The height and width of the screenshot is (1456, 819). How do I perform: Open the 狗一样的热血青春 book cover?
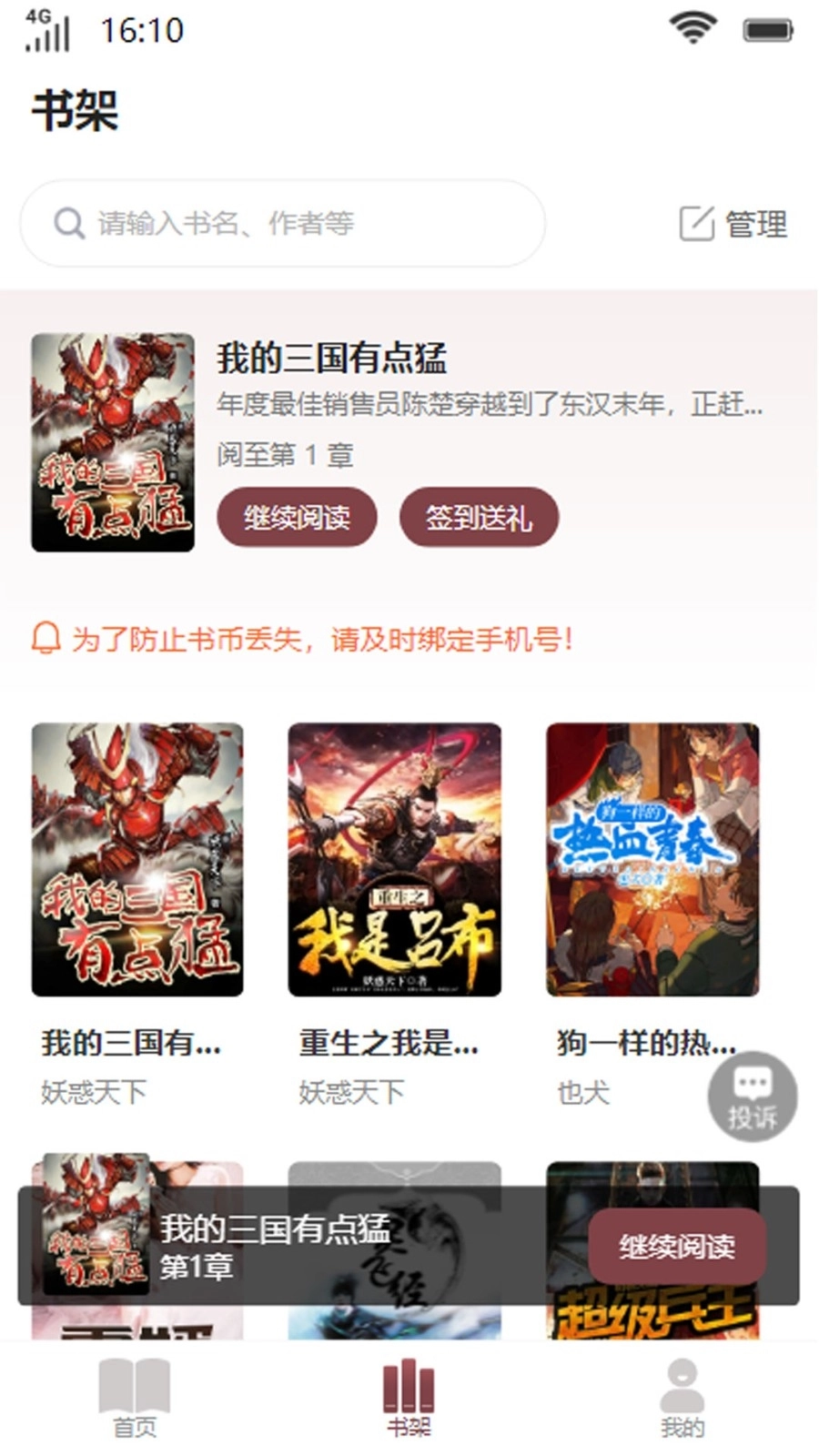[x=652, y=860]
